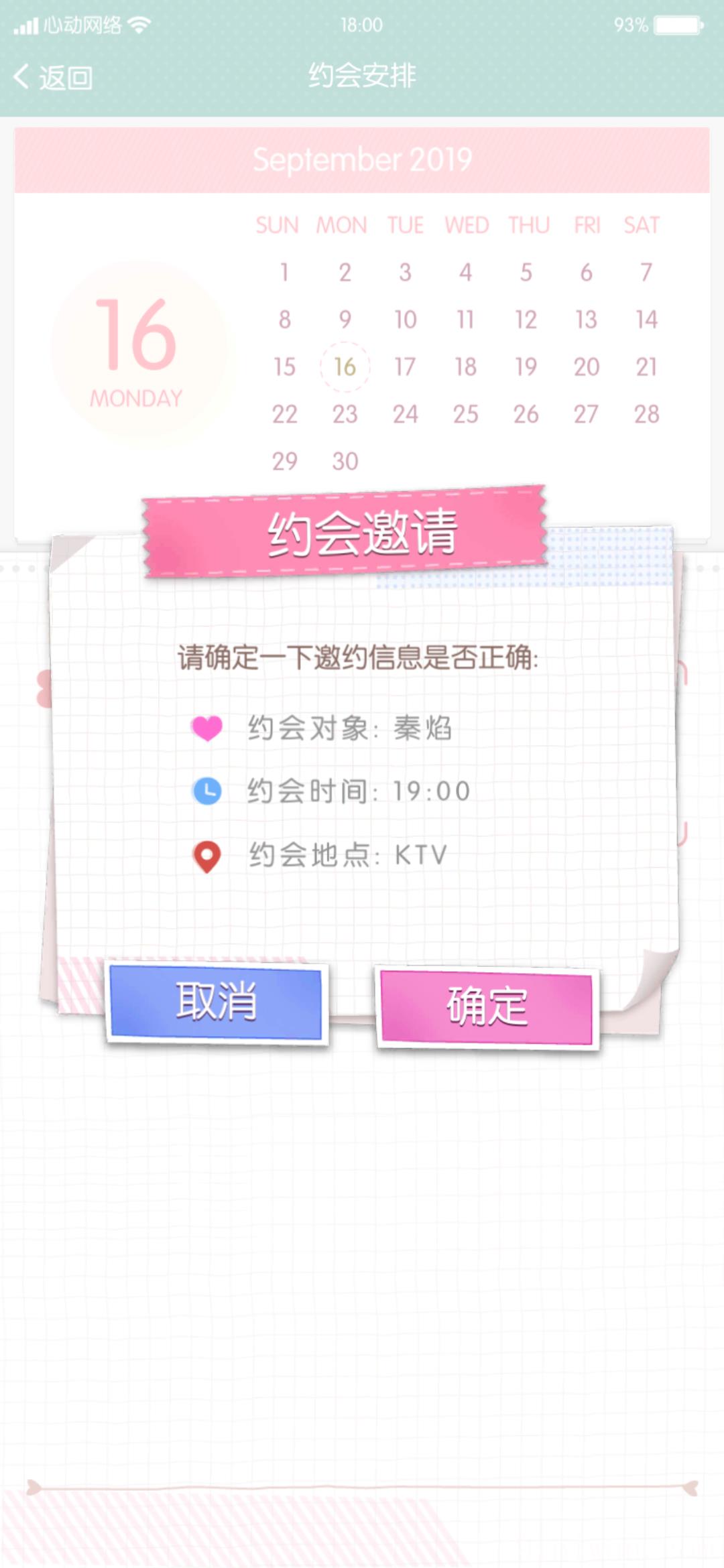Select date 23 on the calendar
Image resolution: width=724 pixels, height=1568 pixels.
coord(344,413)
